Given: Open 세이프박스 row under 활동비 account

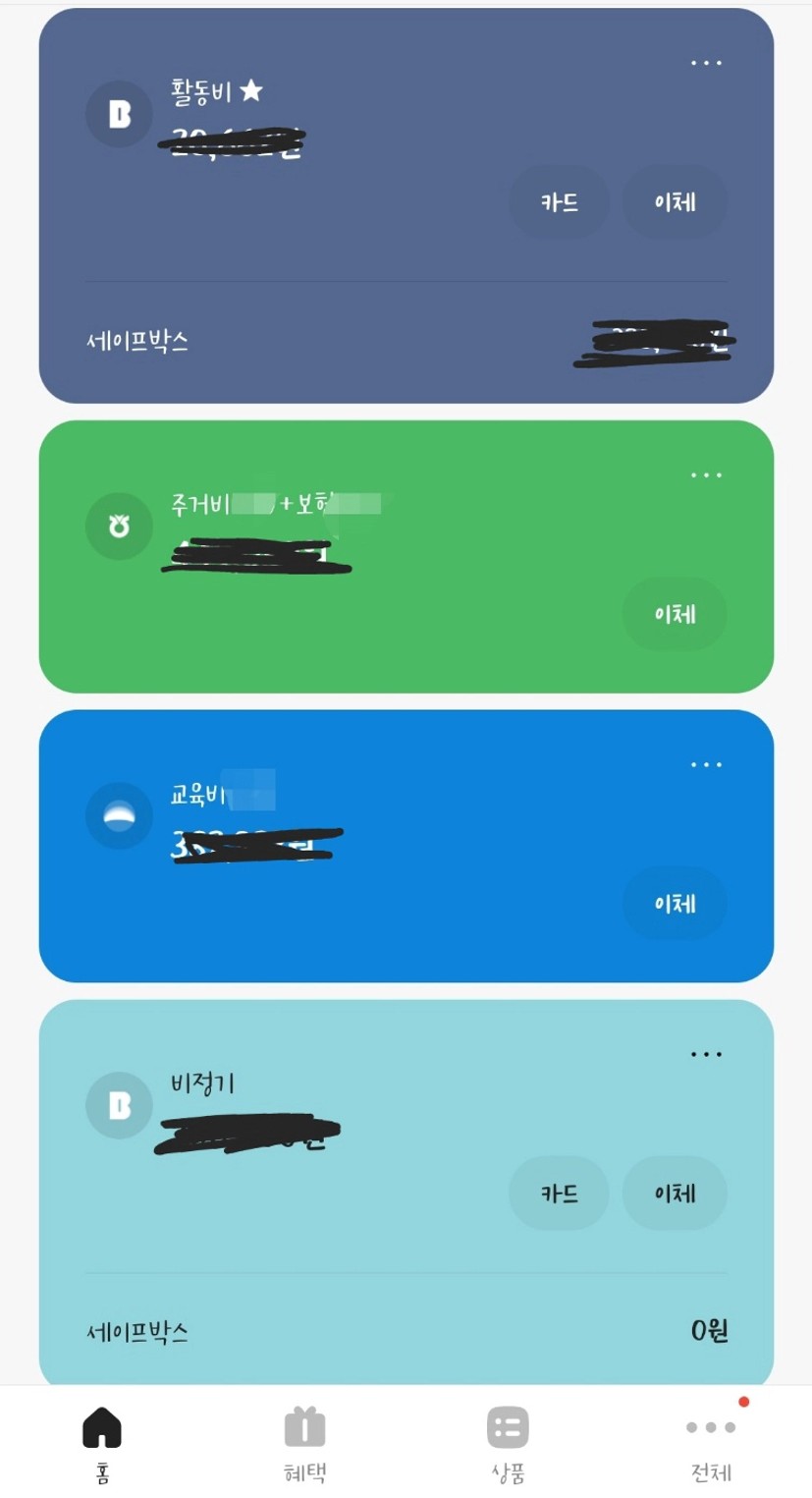Looking at the screenshot, I should pyautogui.click(x=406, y=342).
